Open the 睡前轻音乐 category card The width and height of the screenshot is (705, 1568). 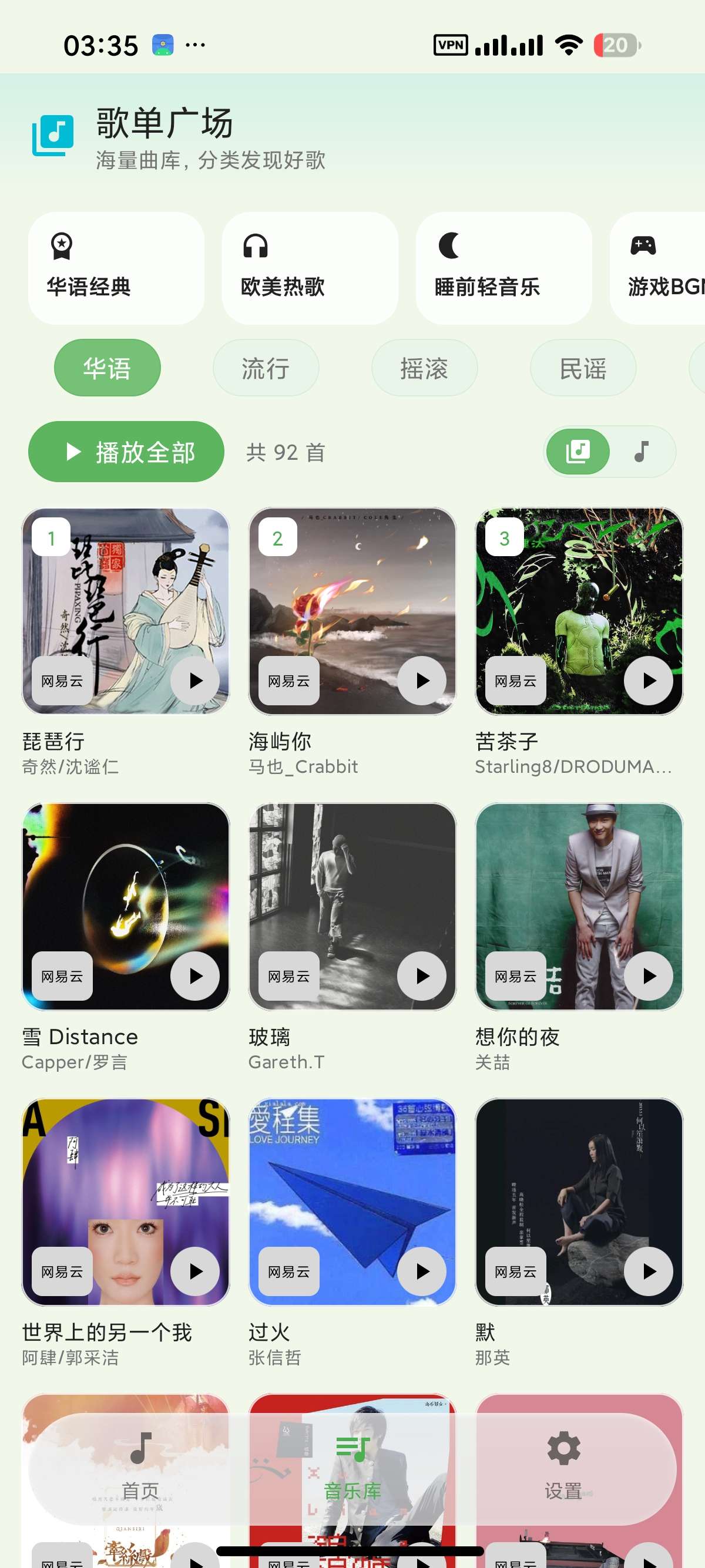tap(503, 268)
